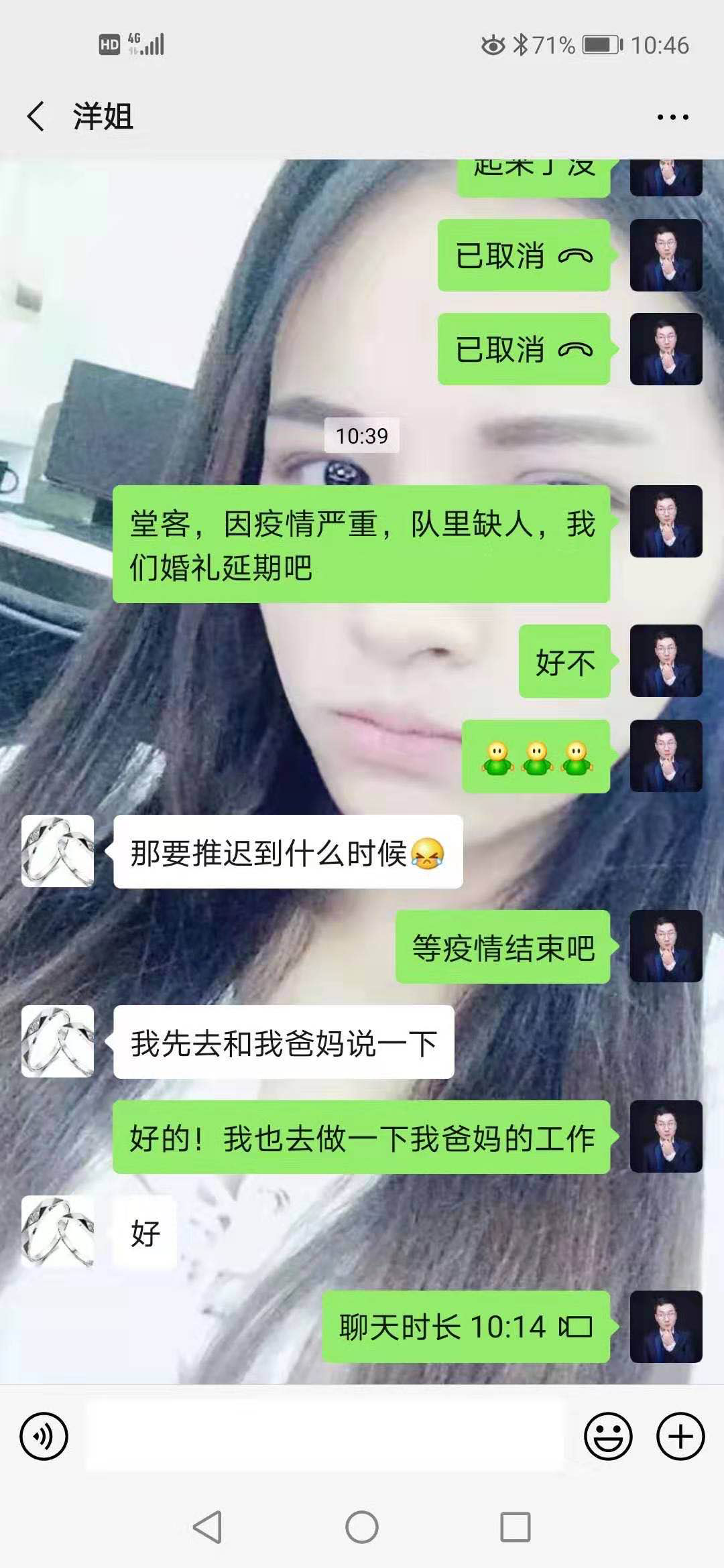The width and height of the screenshot is (724, 1568).
Task: Tap the 聊天时长 10:14 call record
Action: [465, 1327]
